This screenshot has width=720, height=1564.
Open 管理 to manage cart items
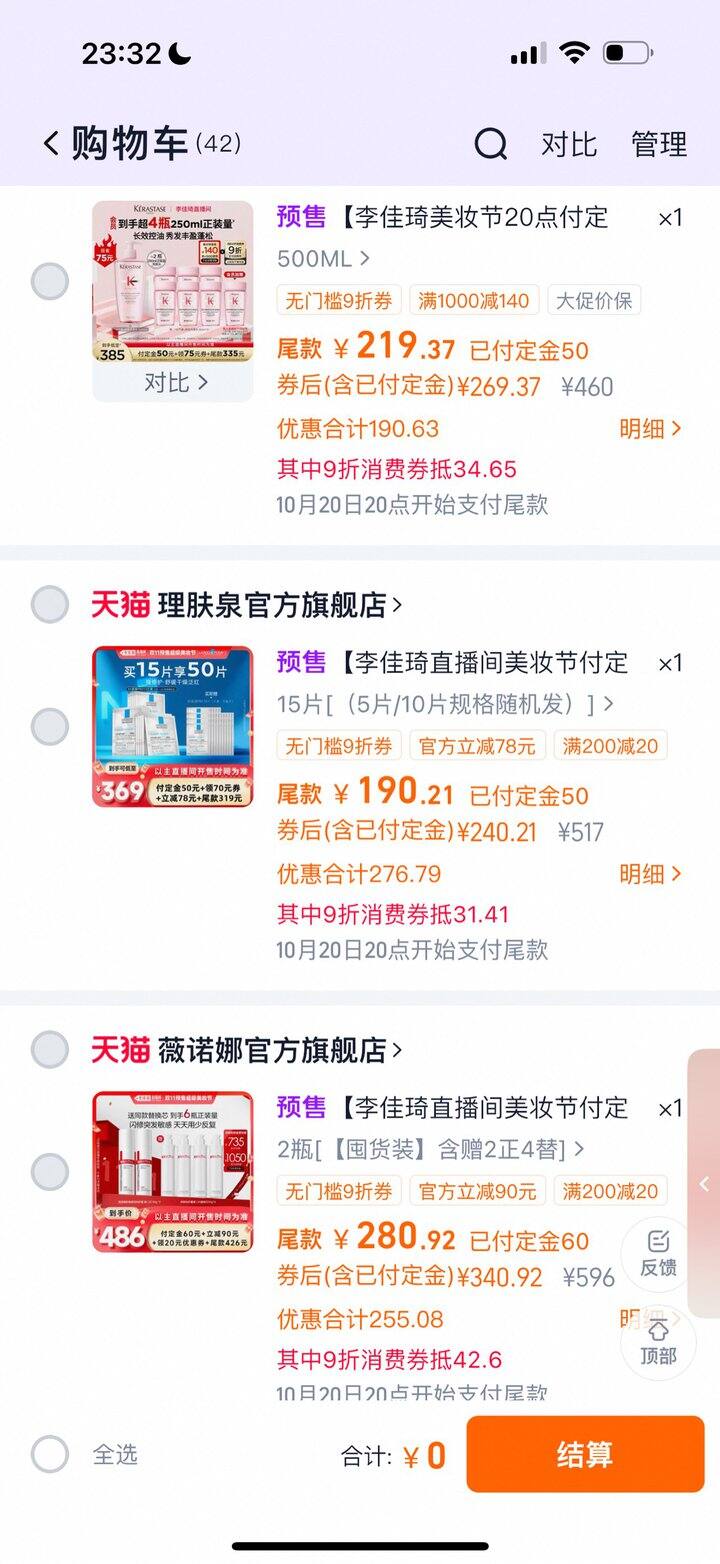[x=658, y=144]
